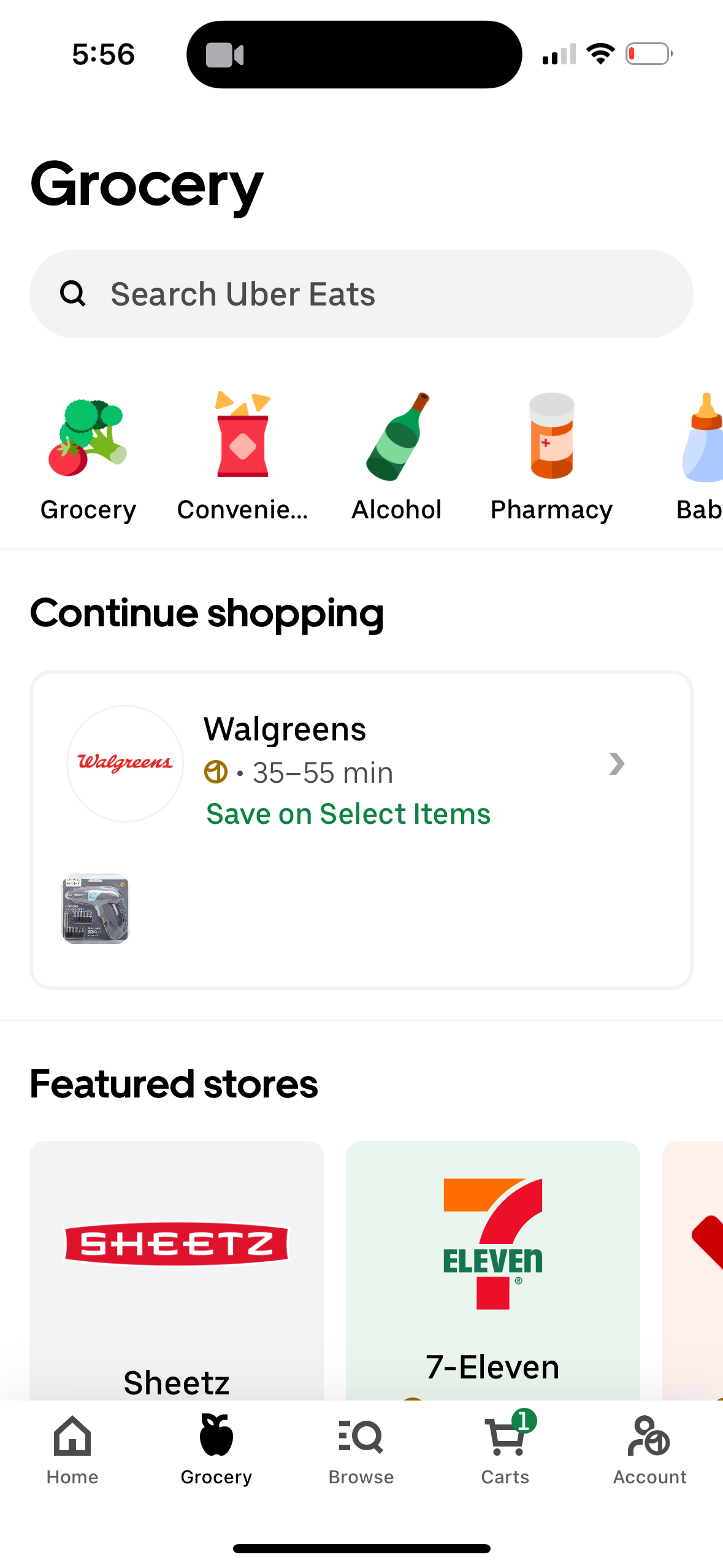Screen dimensions: 723x1568
Task: View Carts with the item badge
Action: (505, 1438)
